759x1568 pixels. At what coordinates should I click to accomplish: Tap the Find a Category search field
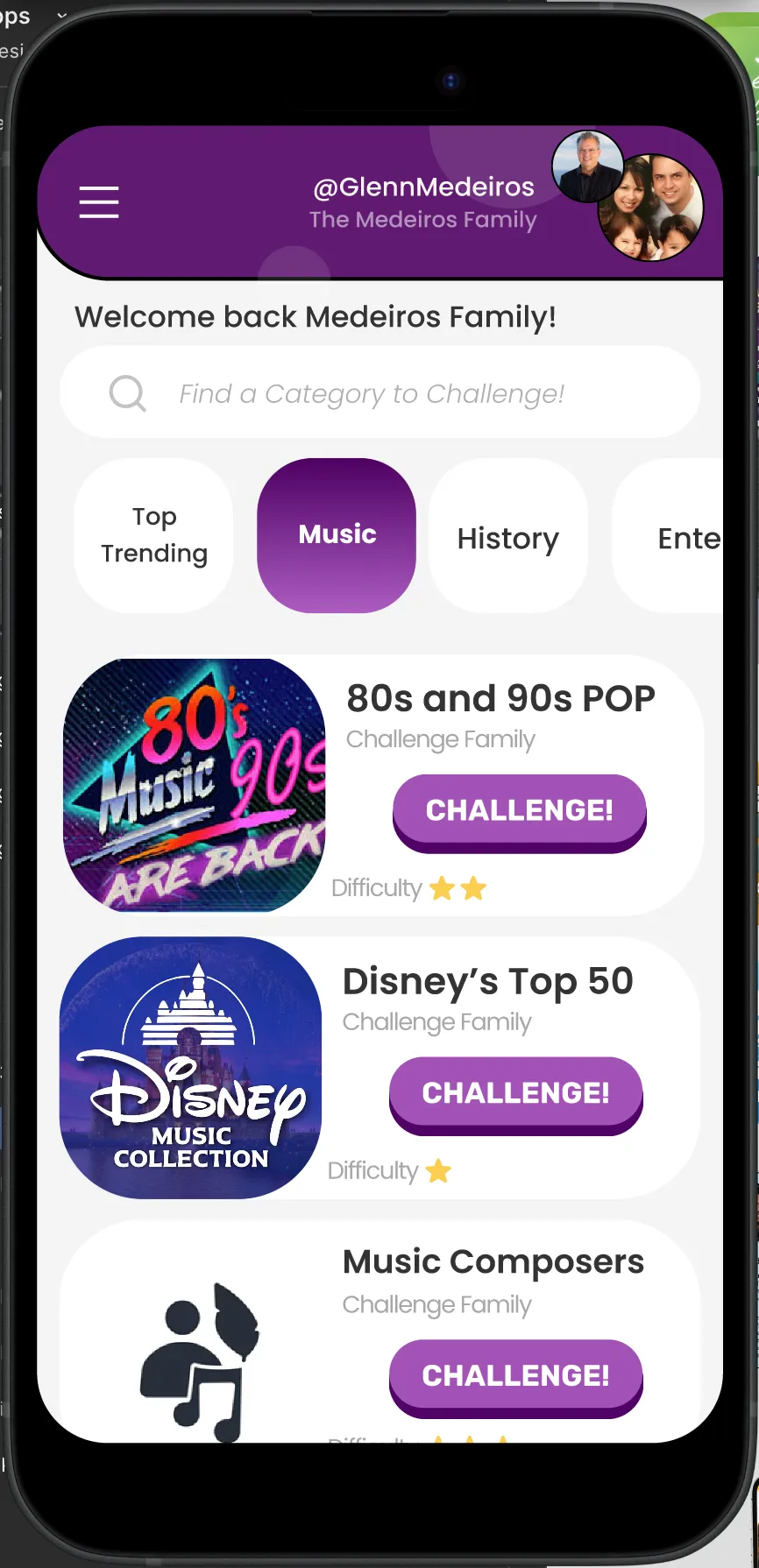tap(380, 393)
